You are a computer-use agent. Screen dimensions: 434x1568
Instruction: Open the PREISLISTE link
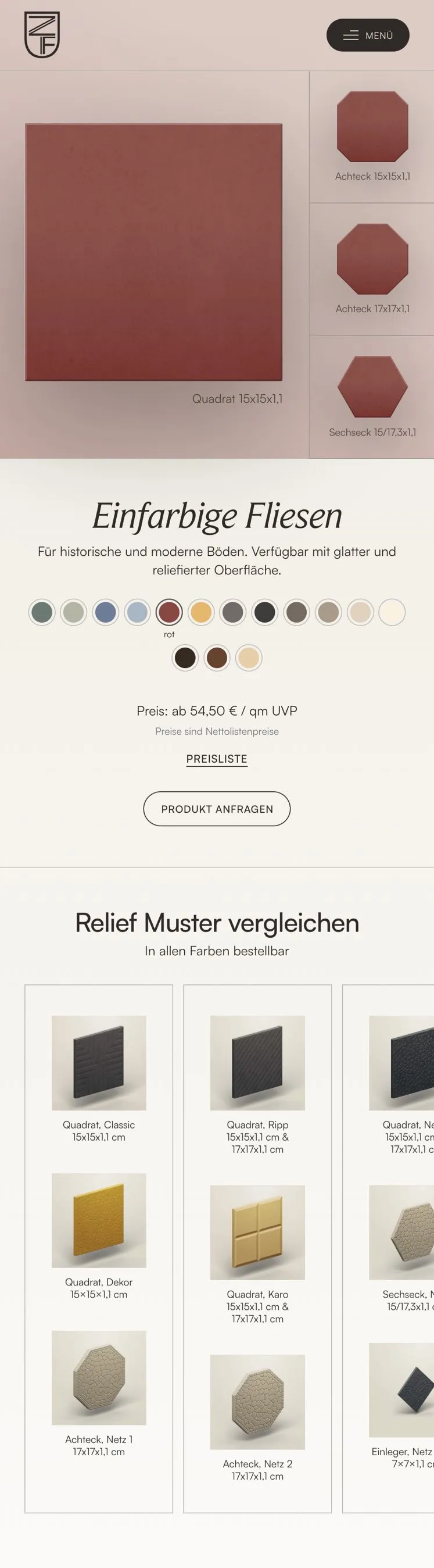tap(217, 759)
